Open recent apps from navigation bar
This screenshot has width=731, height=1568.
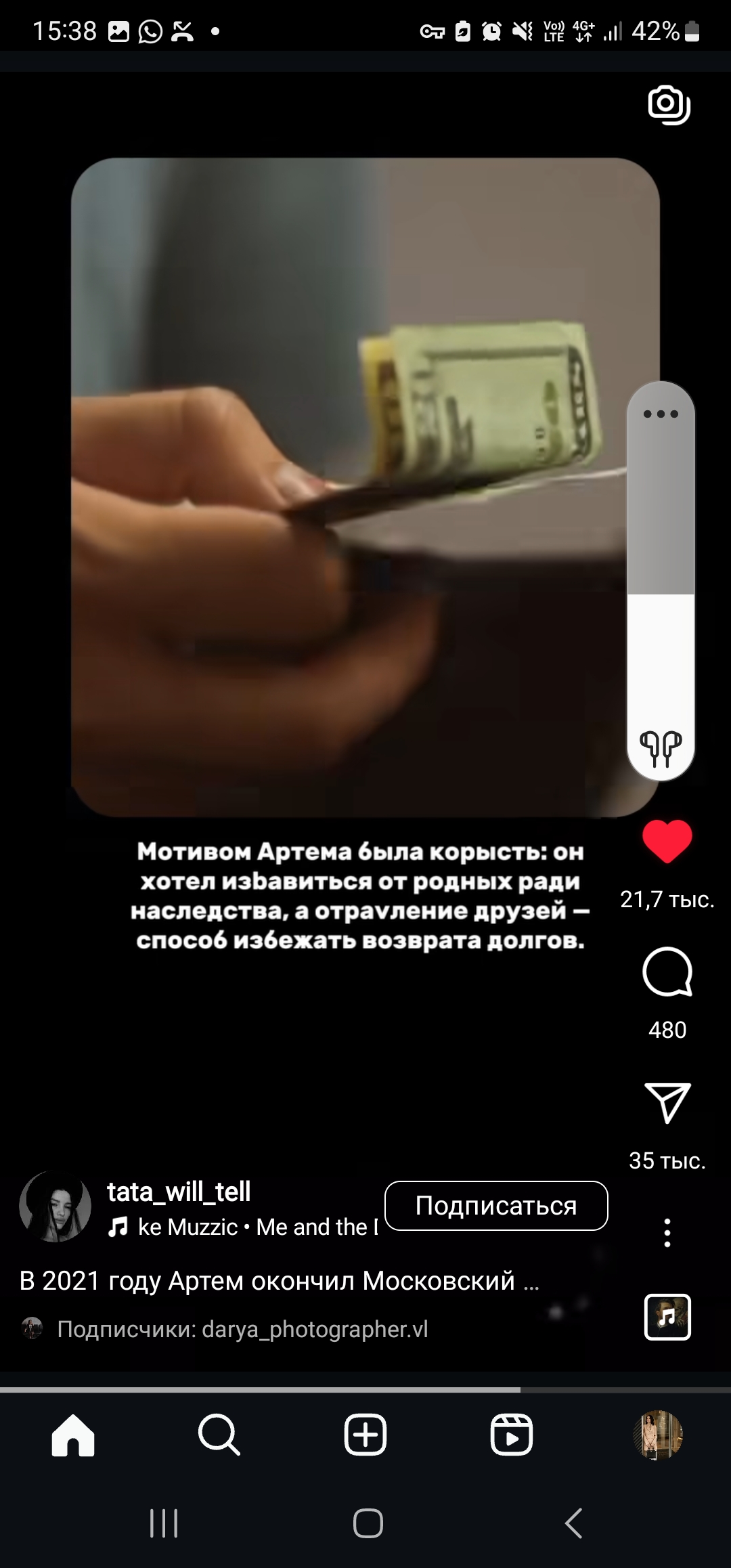[164, 1524]
